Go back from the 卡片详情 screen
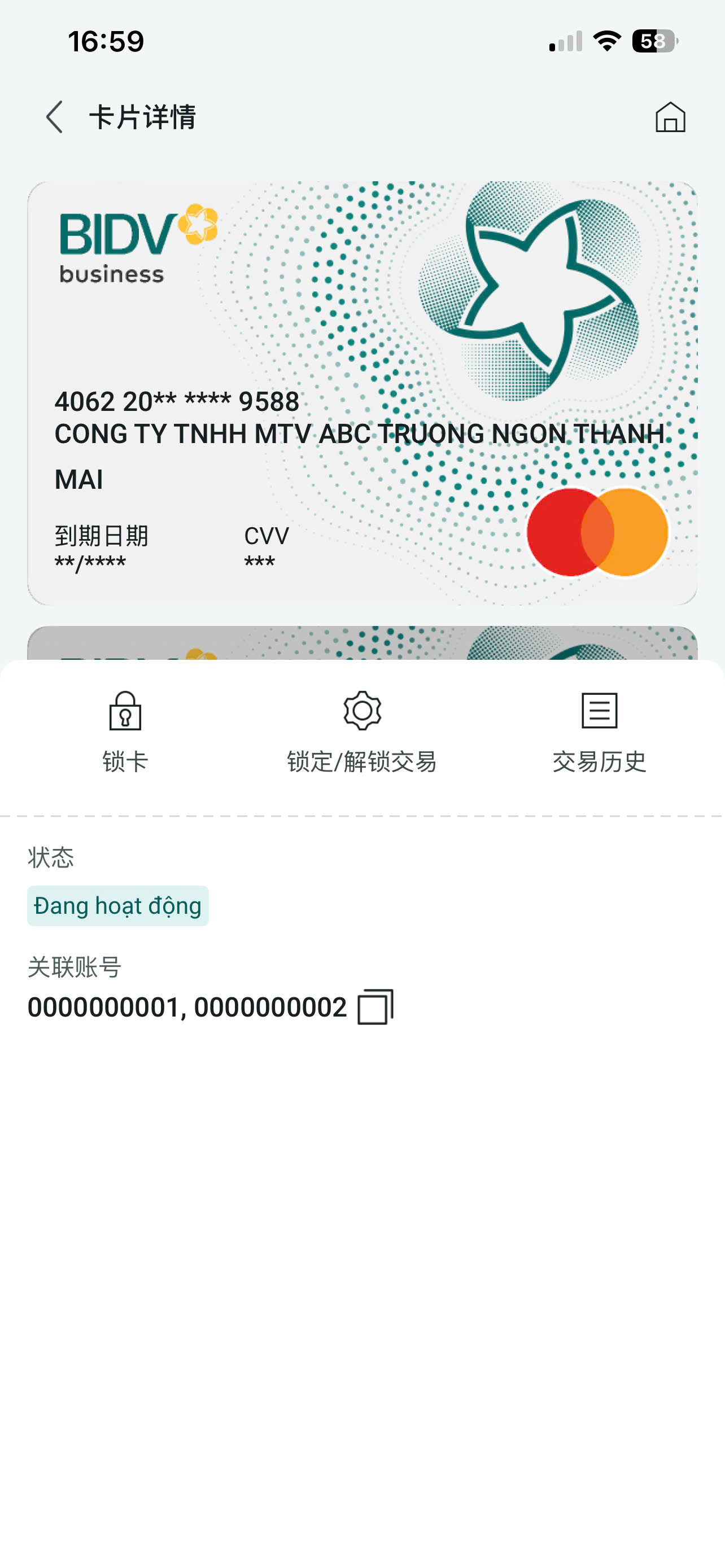This screenshot has width=725, height=1568. [55, 117]
